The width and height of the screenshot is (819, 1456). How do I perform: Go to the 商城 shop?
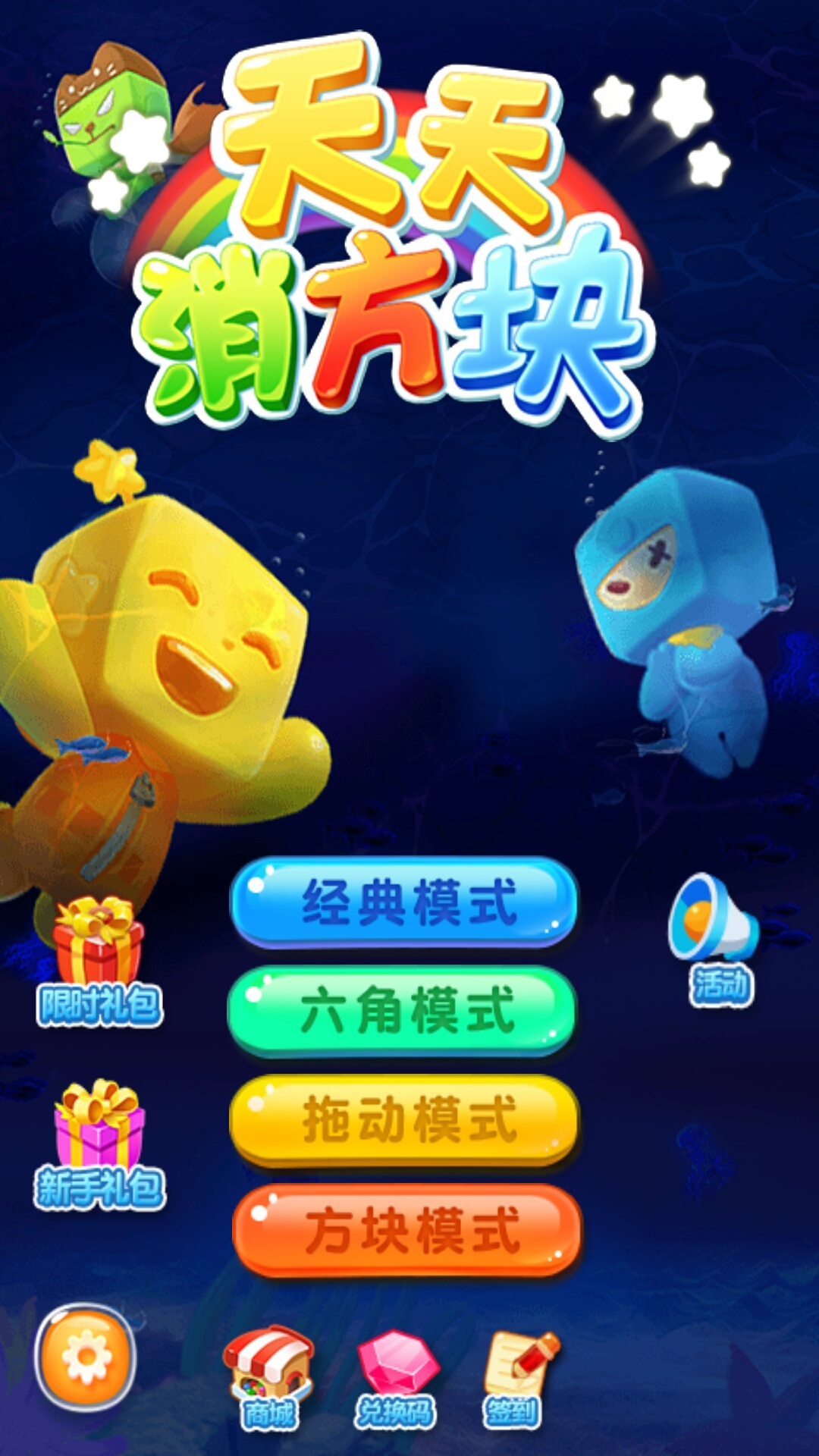[x=269, y=1376]
